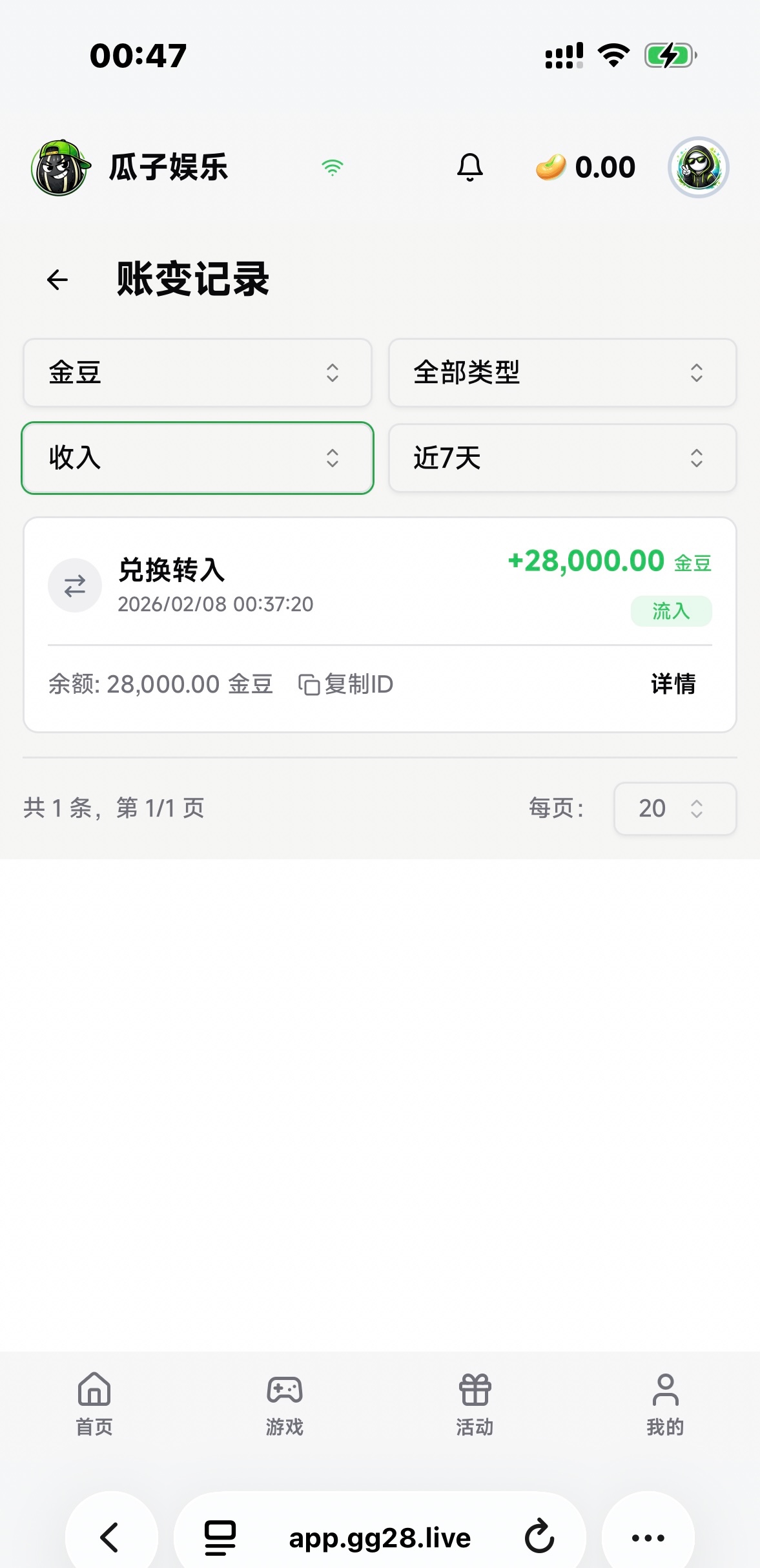Open the notifications bell
The image size is (760, 1568).
tap(469, 167)
